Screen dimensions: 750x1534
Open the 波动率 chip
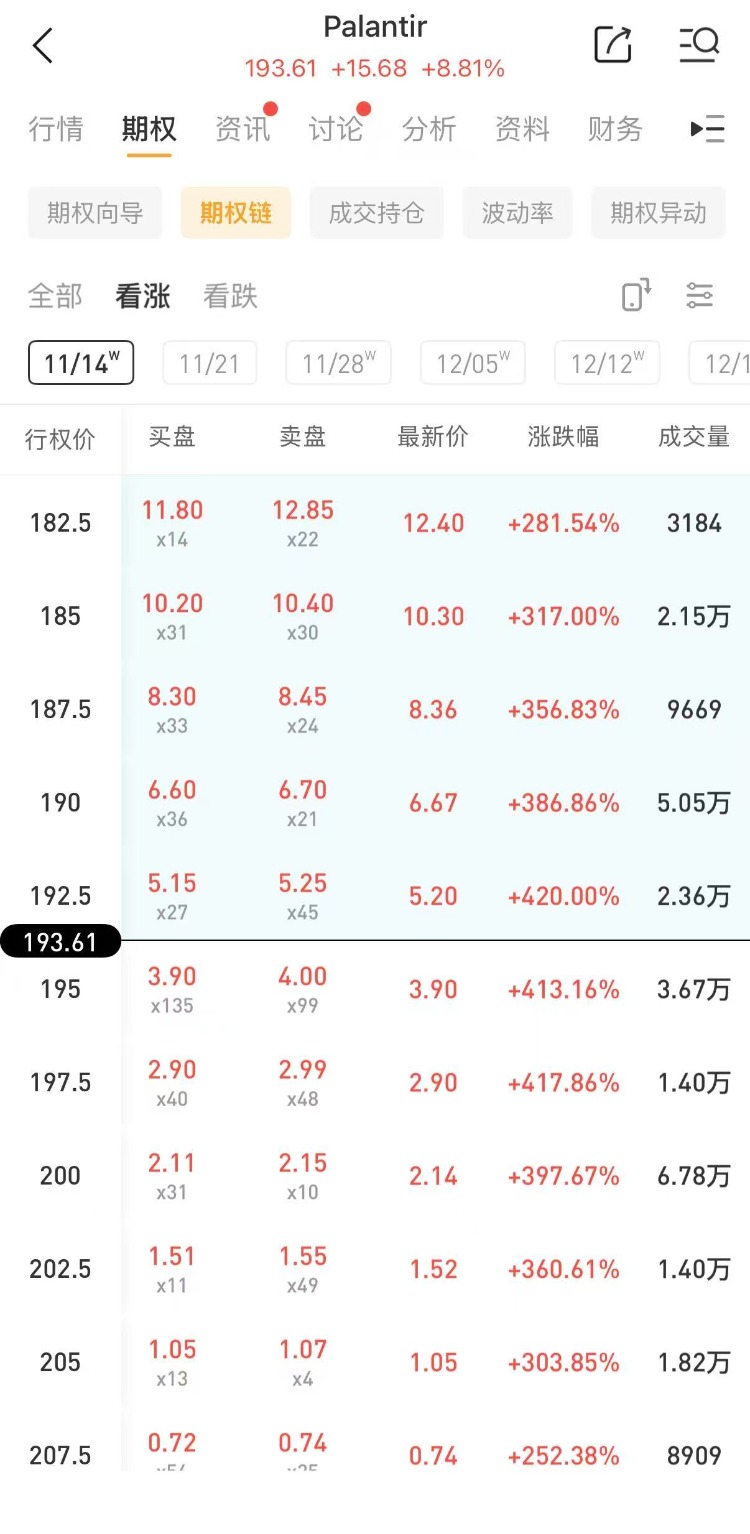click(517, 213)
